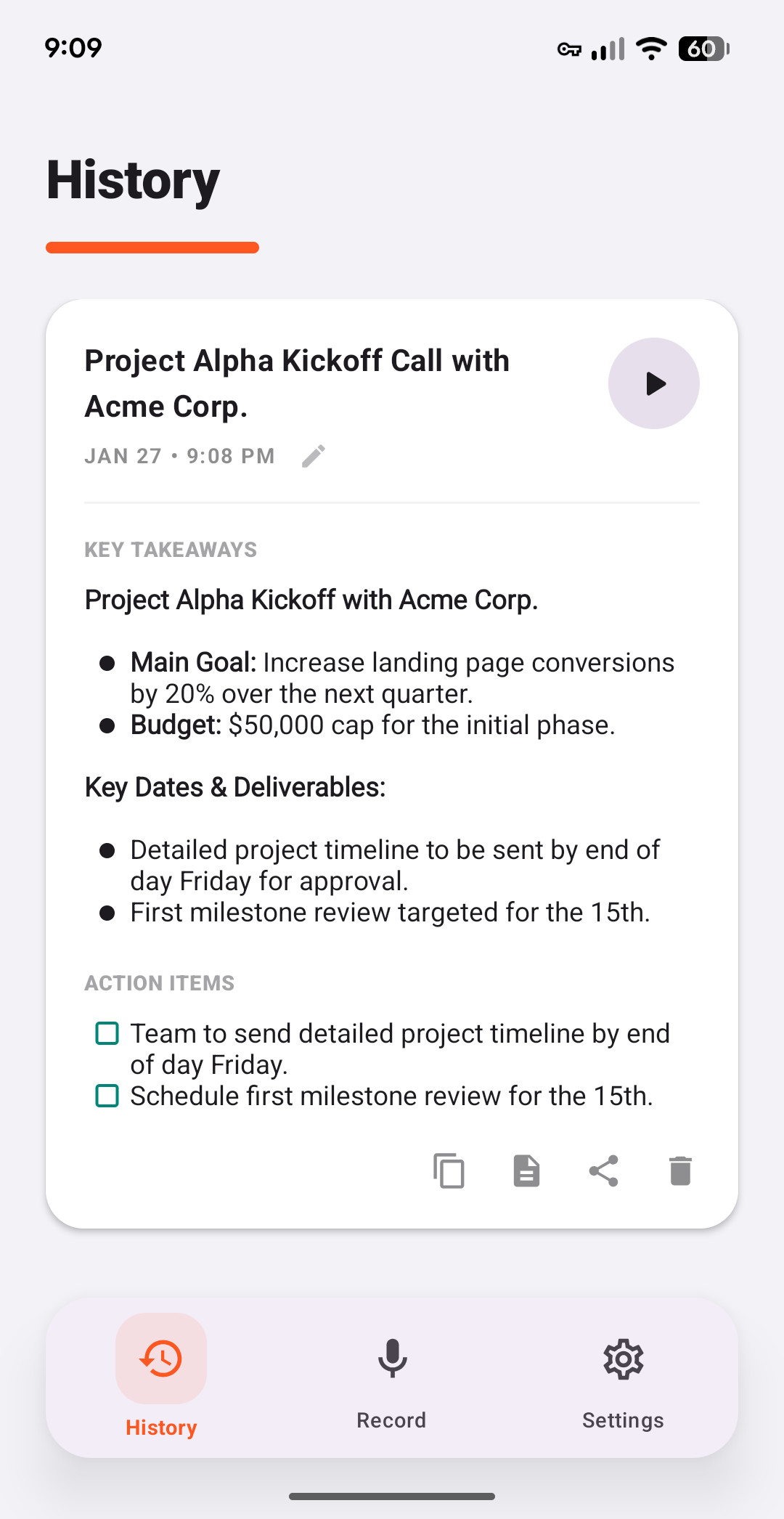This screenshot has width=784, height=1519.
Task: Delete the recording with the trash icon
Action: click(679, 1170)
